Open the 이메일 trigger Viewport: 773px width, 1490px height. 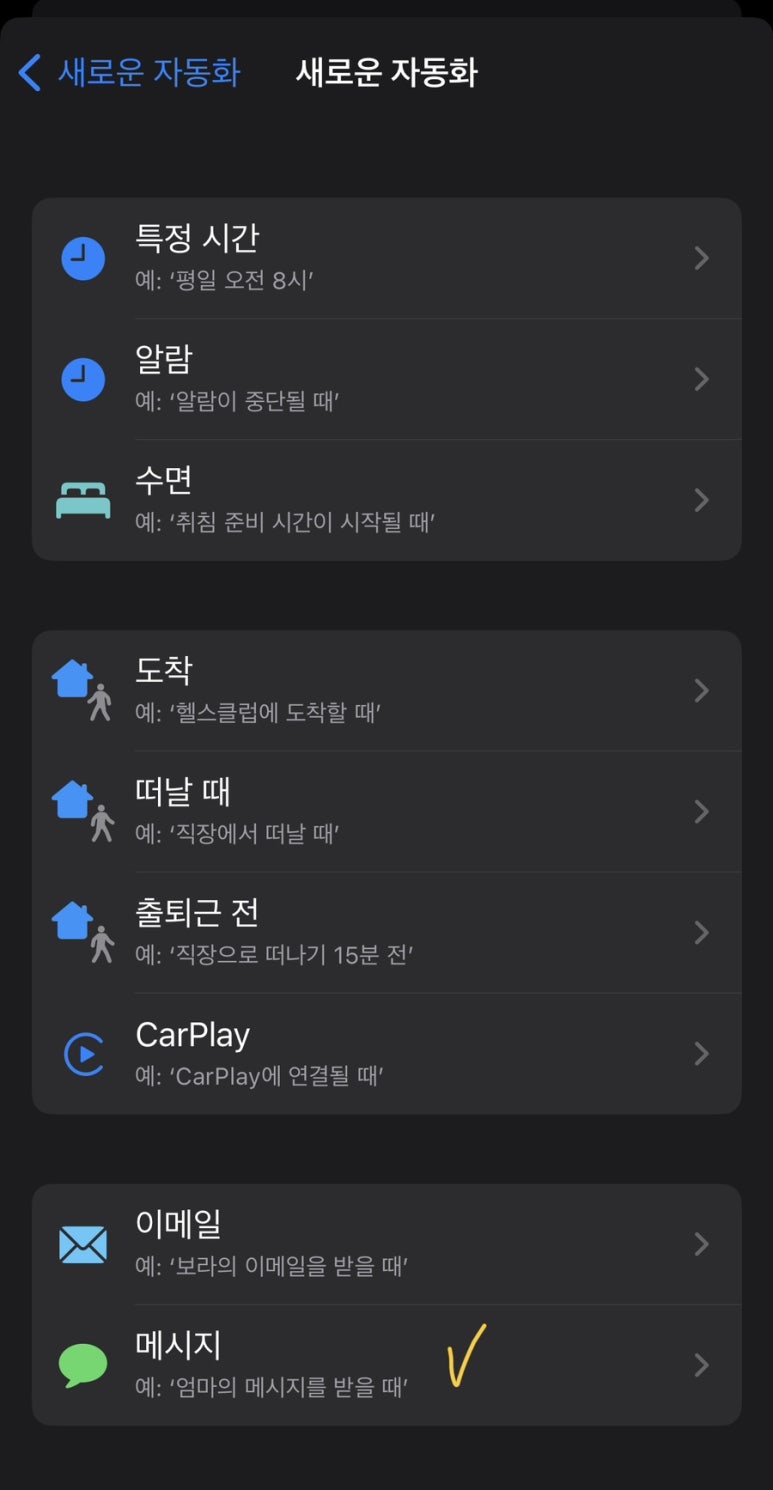(386, 1244)
